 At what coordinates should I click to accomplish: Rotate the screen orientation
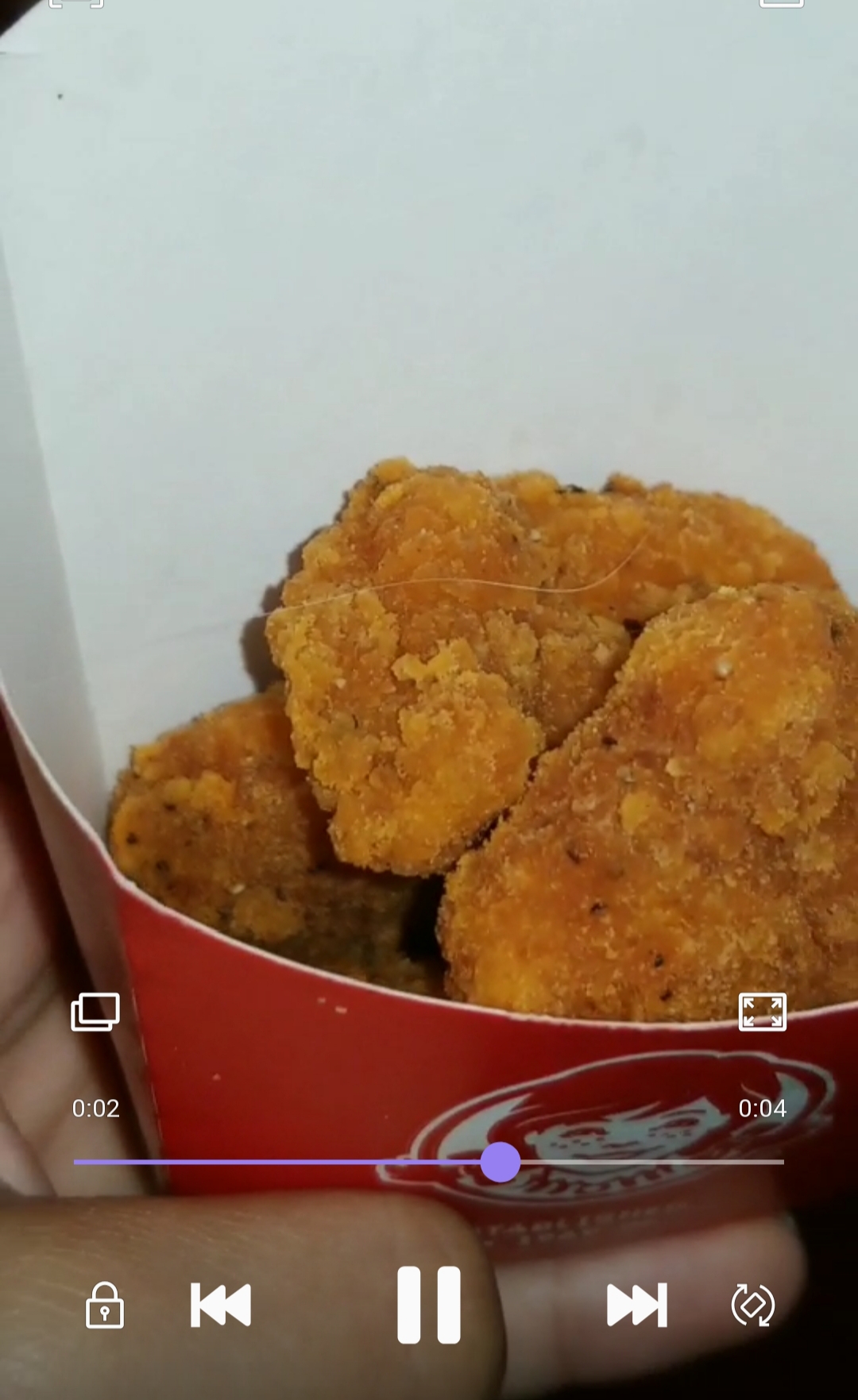(752, 1305)
